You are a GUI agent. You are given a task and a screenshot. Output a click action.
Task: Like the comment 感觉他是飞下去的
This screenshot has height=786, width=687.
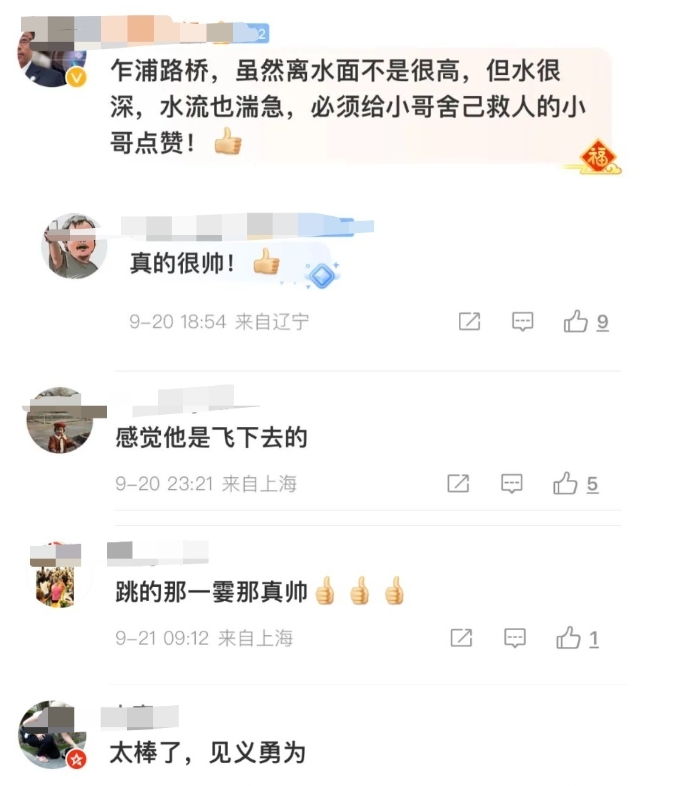tap(566, 484)
